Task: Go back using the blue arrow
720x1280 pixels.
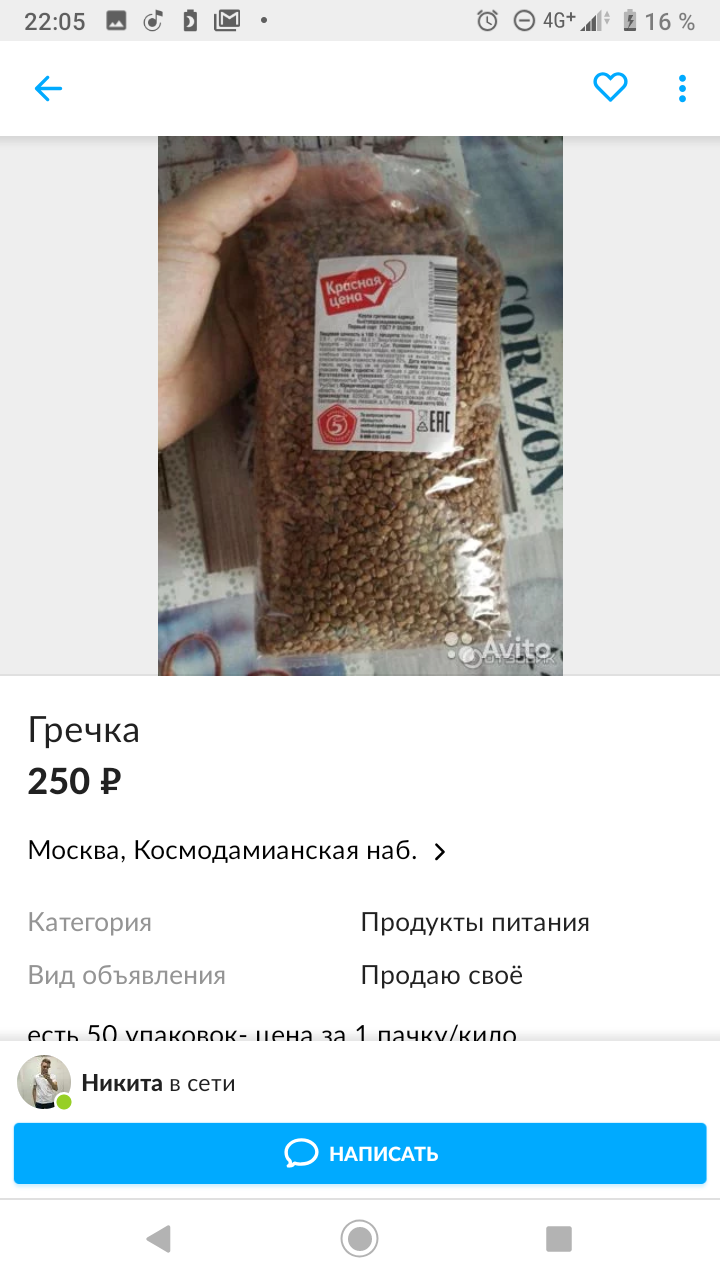Action: pos(48,89)
